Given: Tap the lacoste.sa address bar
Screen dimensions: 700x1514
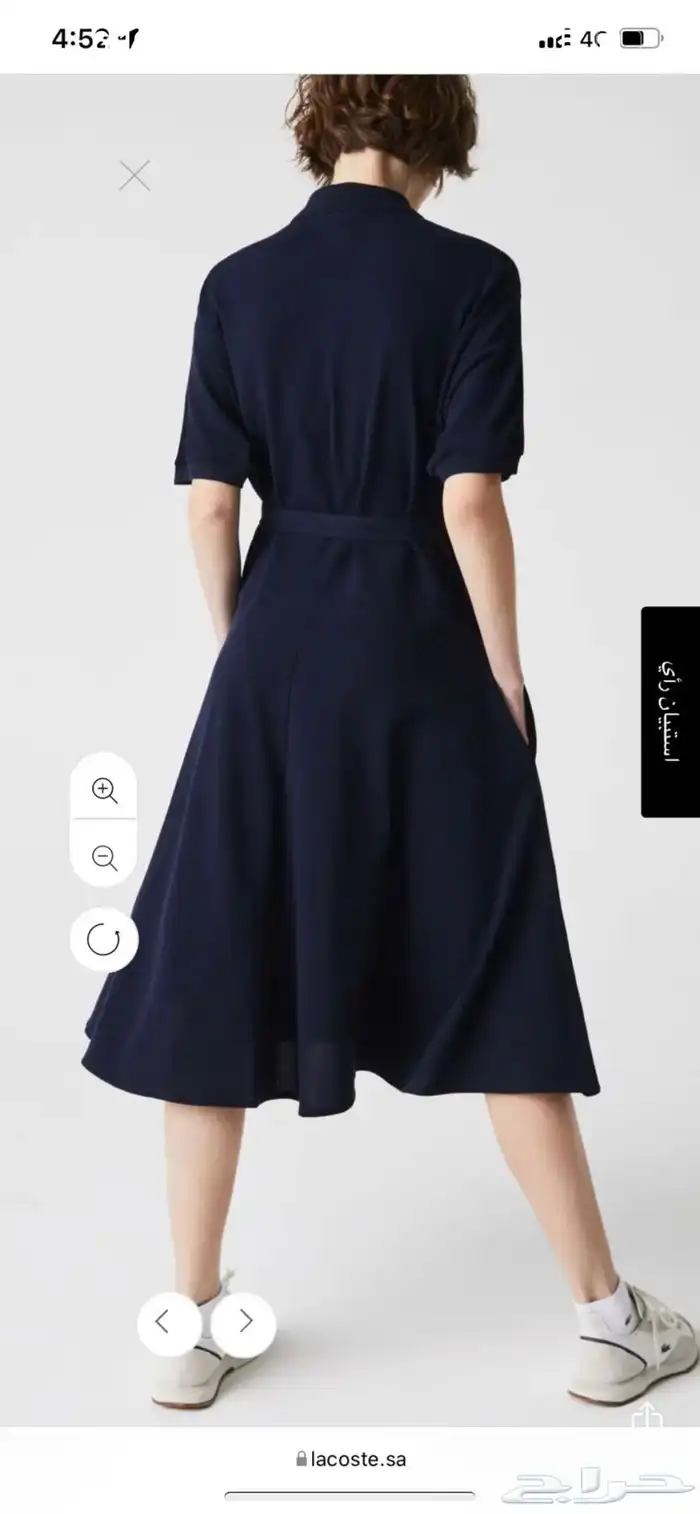Looking at the screenshot, I should (x=350, y=1459).
